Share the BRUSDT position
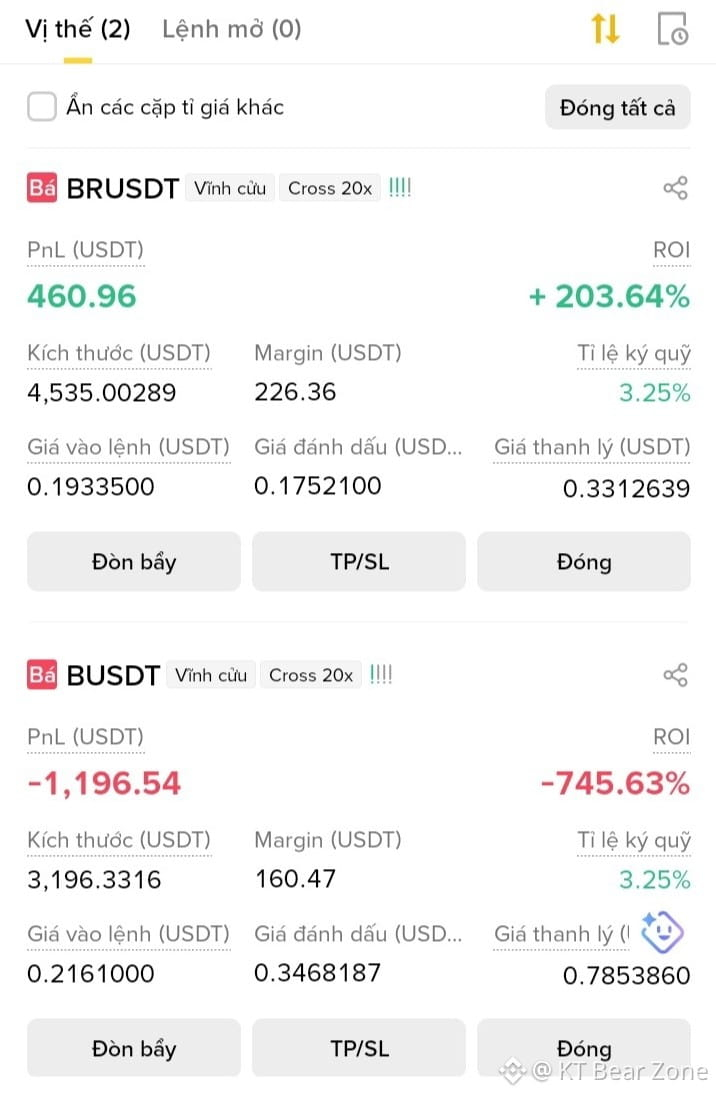716x1096 pixels. [675, 188]
